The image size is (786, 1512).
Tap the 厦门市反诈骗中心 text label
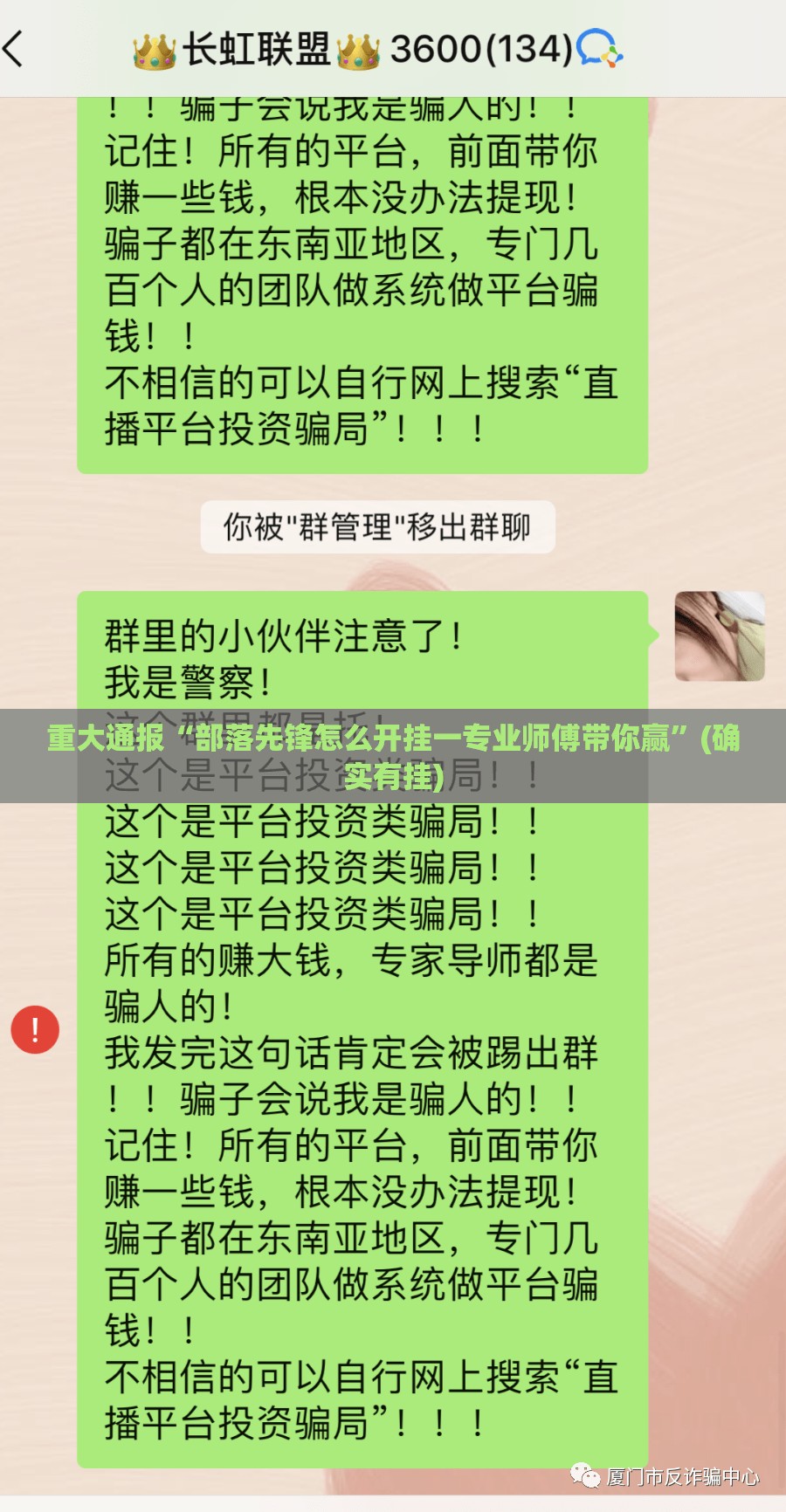[x=681, y=1477]
